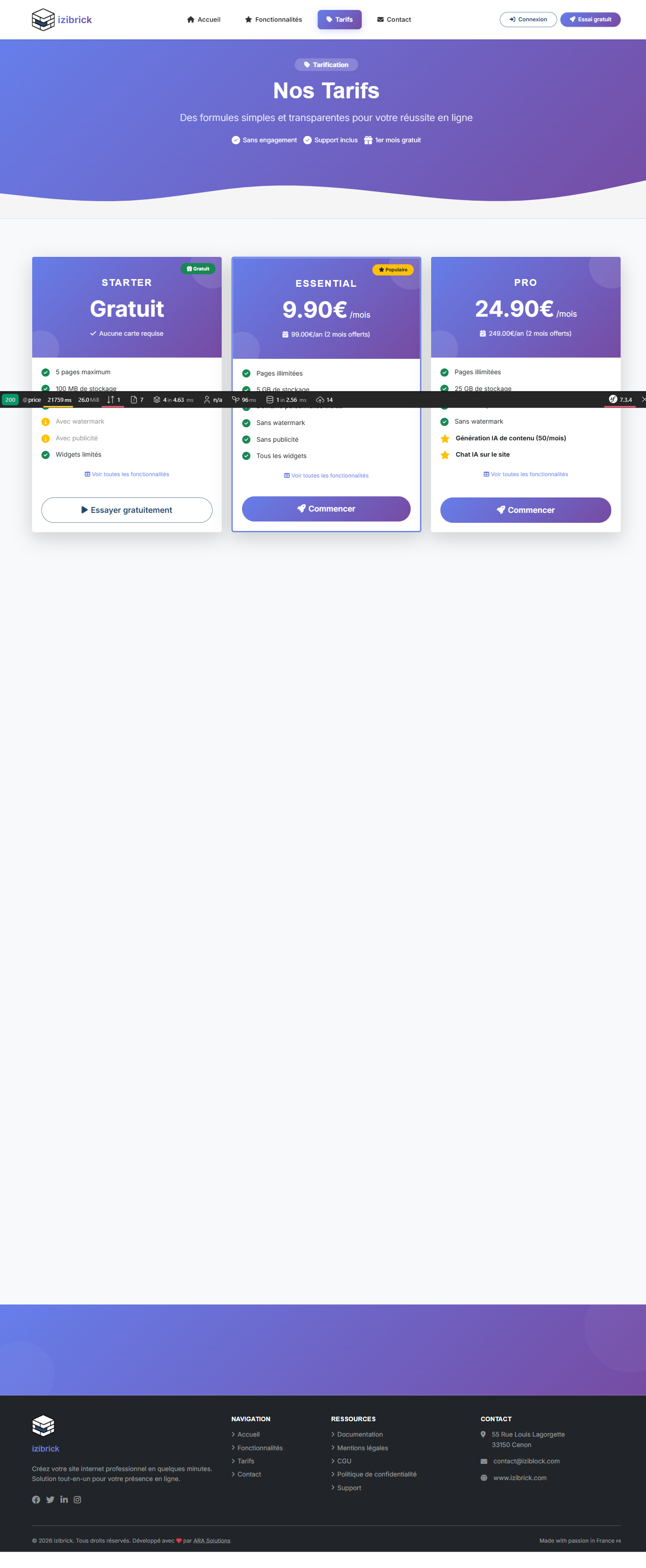Visit the Facebook page from footer

pyautogui.click(x=36, y=1500)
